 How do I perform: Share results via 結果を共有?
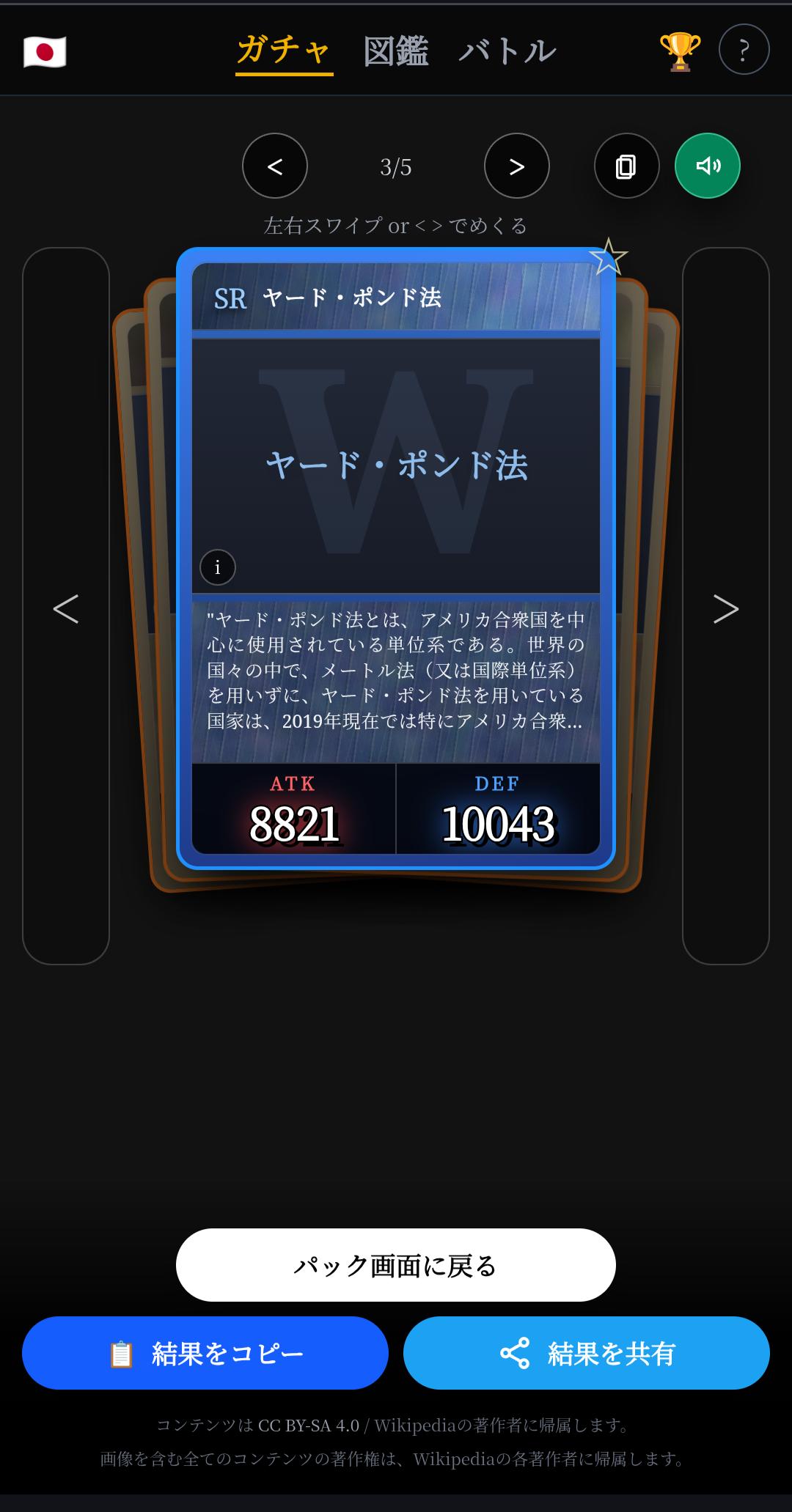(586, 1354)
